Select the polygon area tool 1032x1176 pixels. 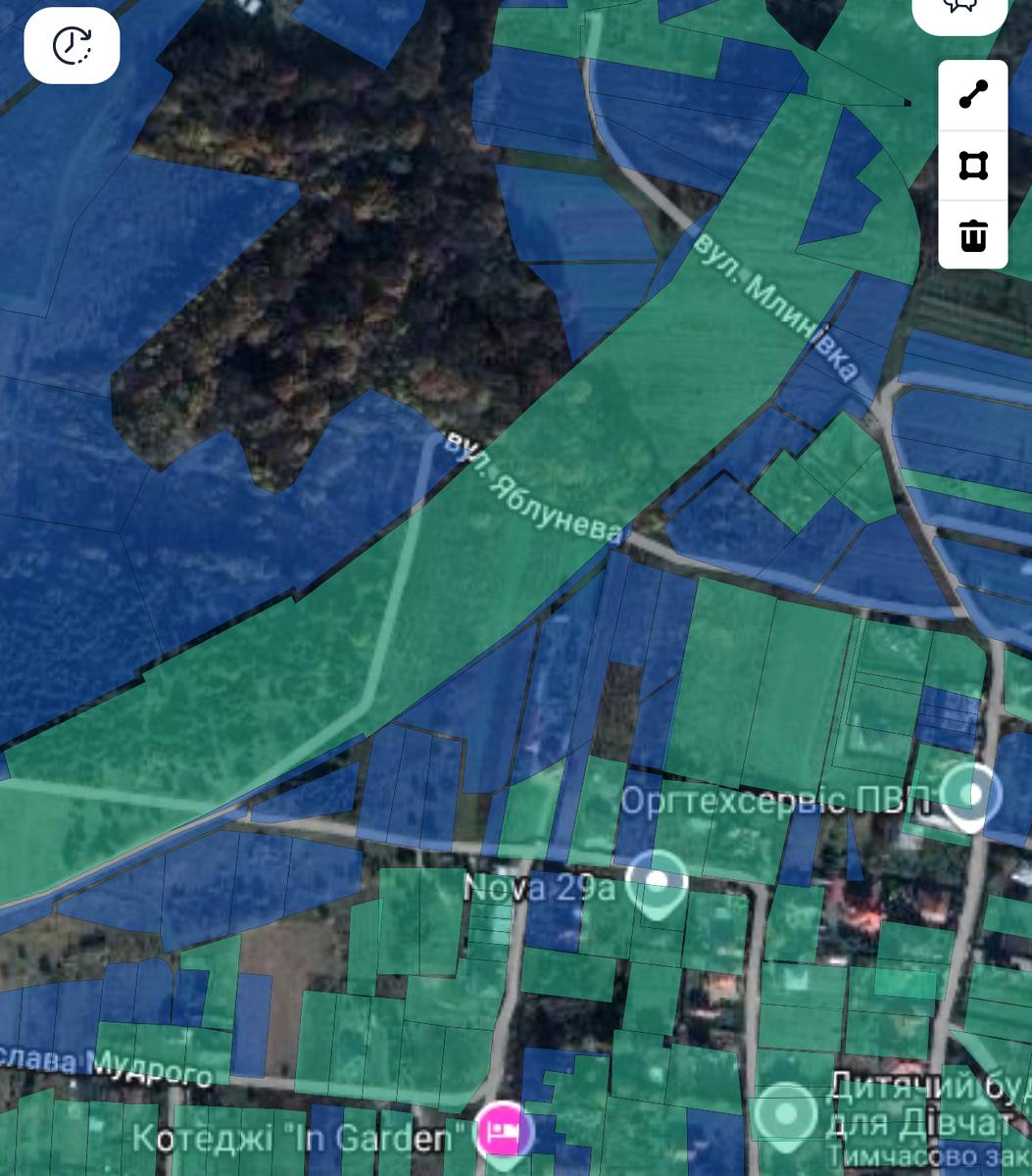[x=972, y=166]
